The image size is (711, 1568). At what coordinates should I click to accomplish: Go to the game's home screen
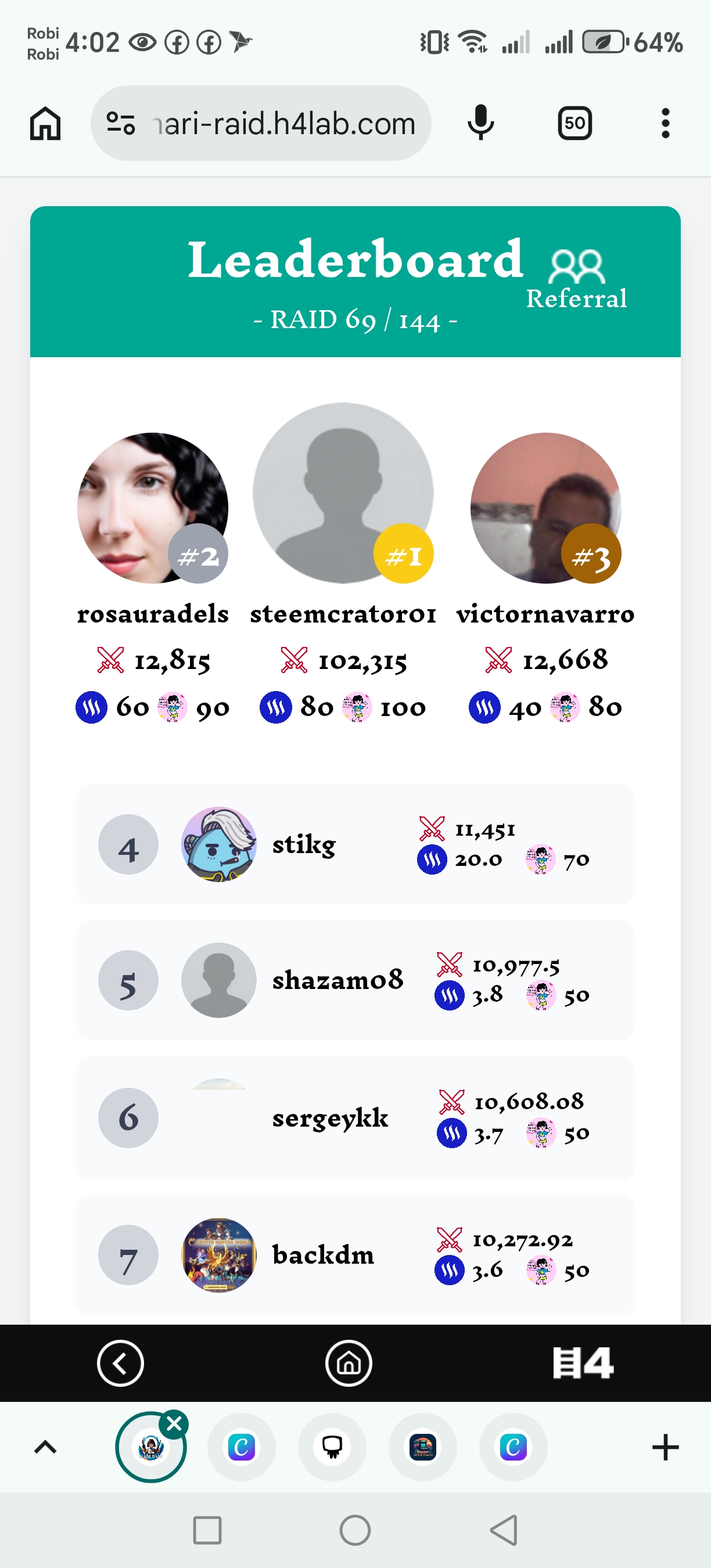(x=349, y=1363)
